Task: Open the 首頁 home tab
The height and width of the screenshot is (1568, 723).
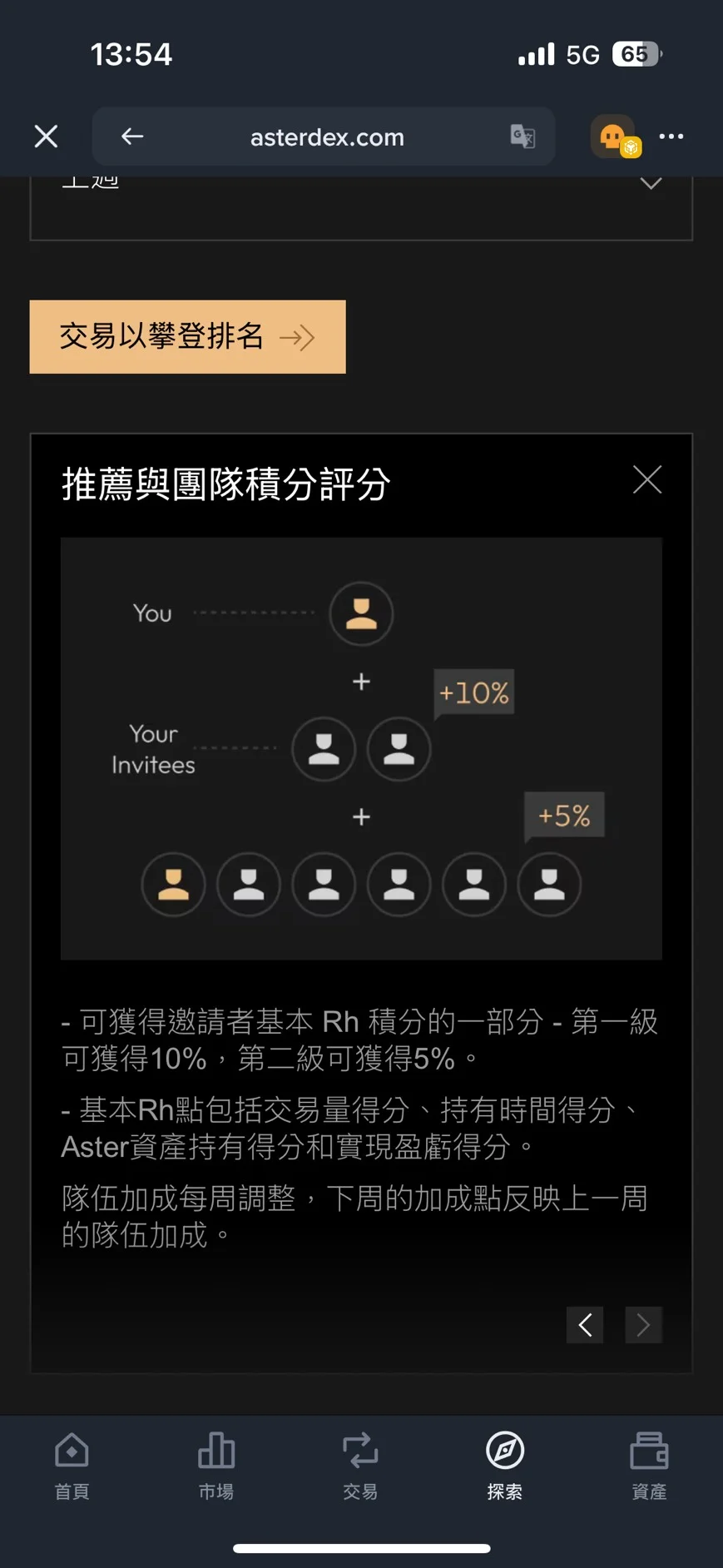Action: click(71, 1465)
